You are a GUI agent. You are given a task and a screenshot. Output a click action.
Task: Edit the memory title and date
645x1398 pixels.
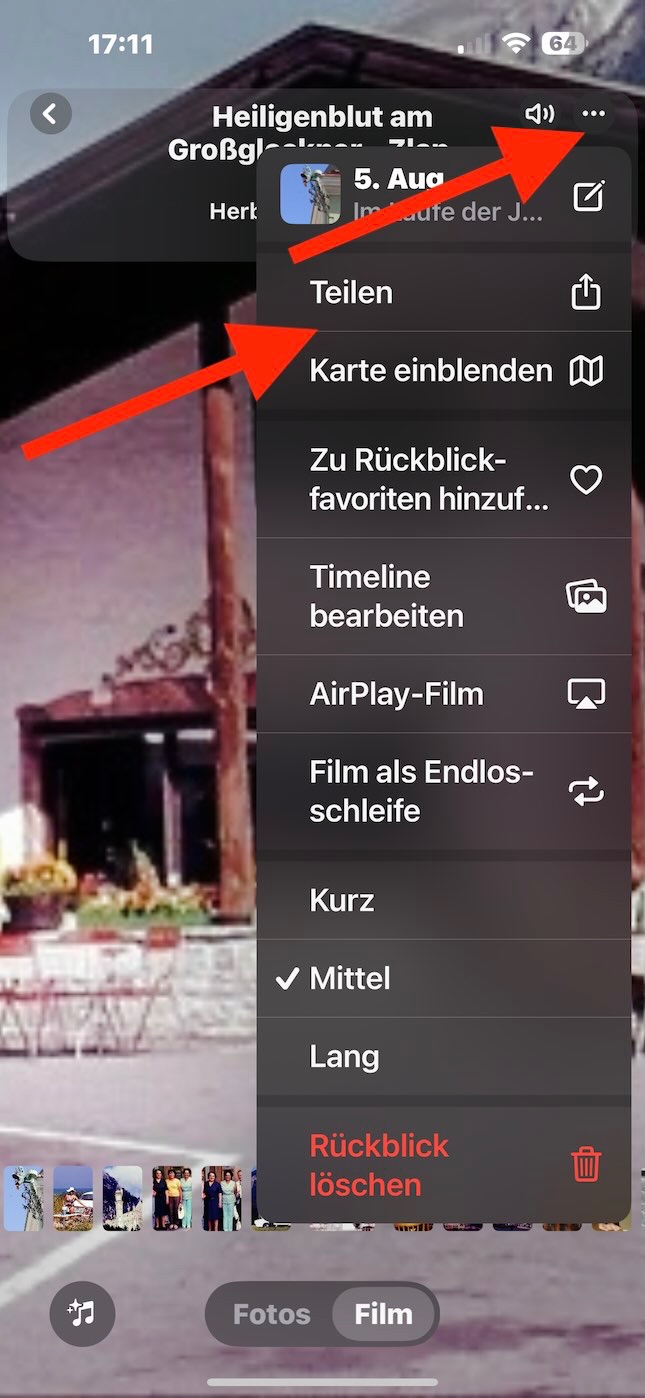tap(588, 196)
